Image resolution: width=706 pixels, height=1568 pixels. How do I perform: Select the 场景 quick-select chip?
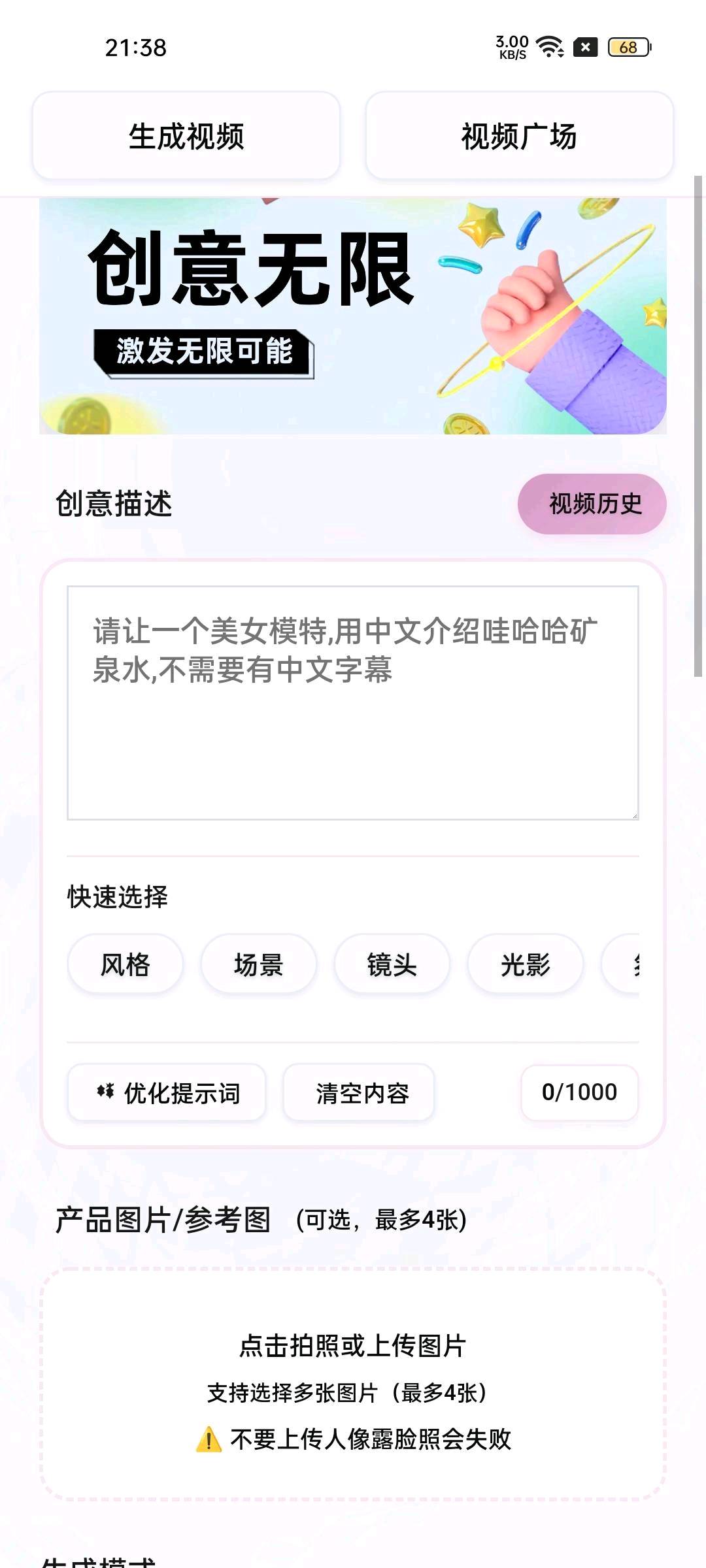coord(258,964)
